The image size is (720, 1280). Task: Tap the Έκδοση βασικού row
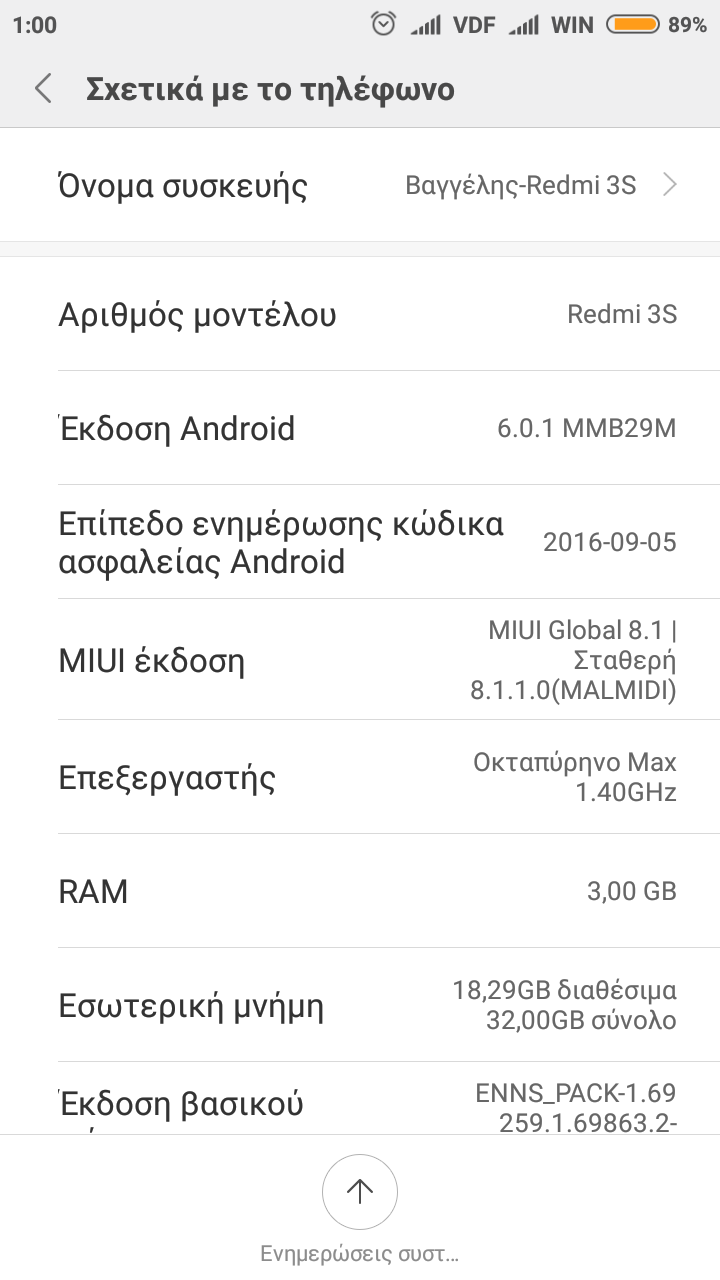[360, 1100]
